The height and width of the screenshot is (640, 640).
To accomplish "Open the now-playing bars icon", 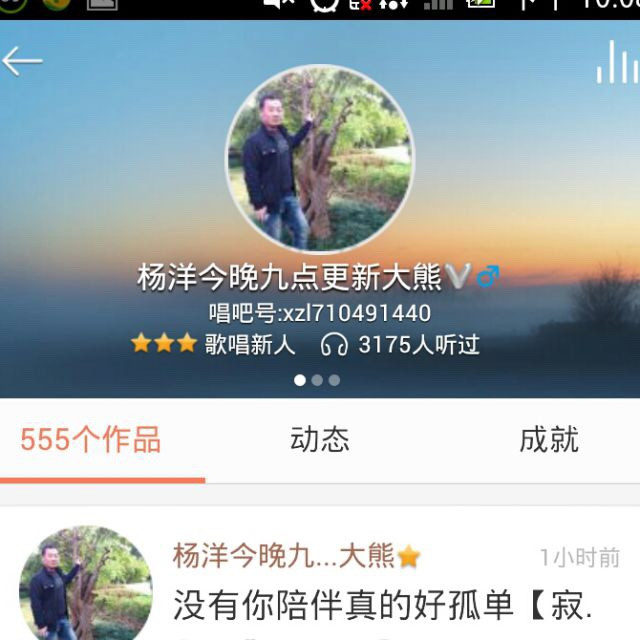I will 617,63.
